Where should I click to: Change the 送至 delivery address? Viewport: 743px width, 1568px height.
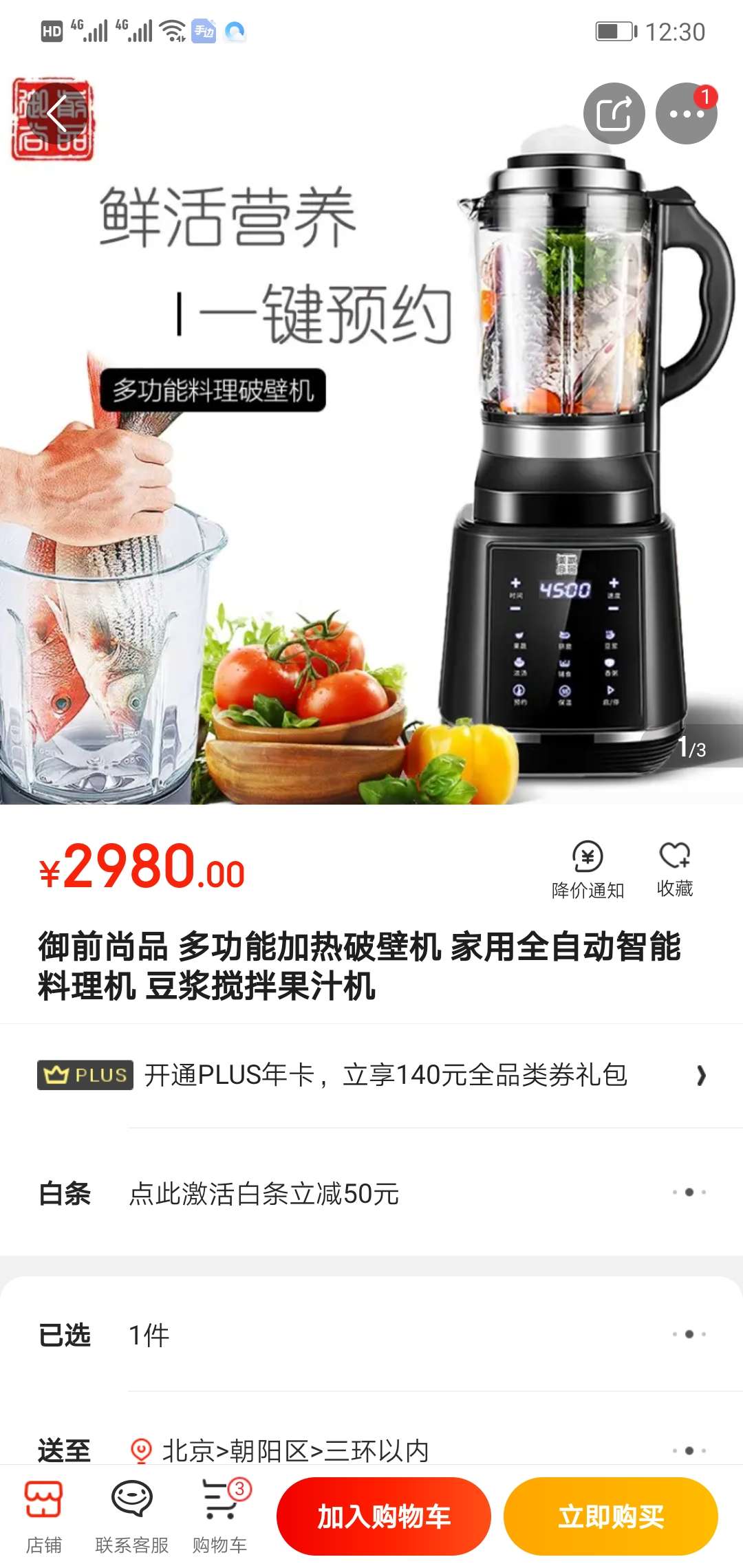click(x=371, y=1450)
